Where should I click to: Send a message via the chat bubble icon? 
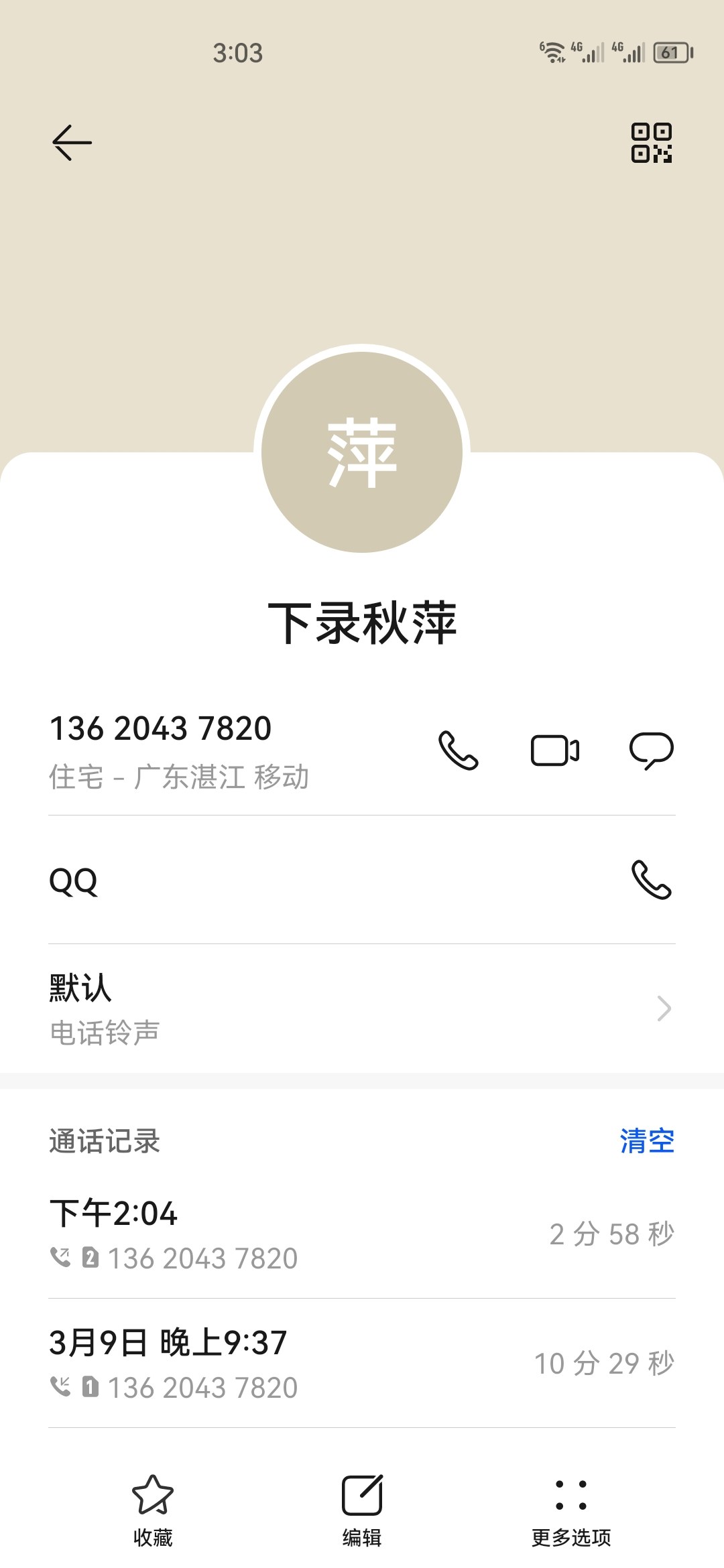click(x=652, y=750)
